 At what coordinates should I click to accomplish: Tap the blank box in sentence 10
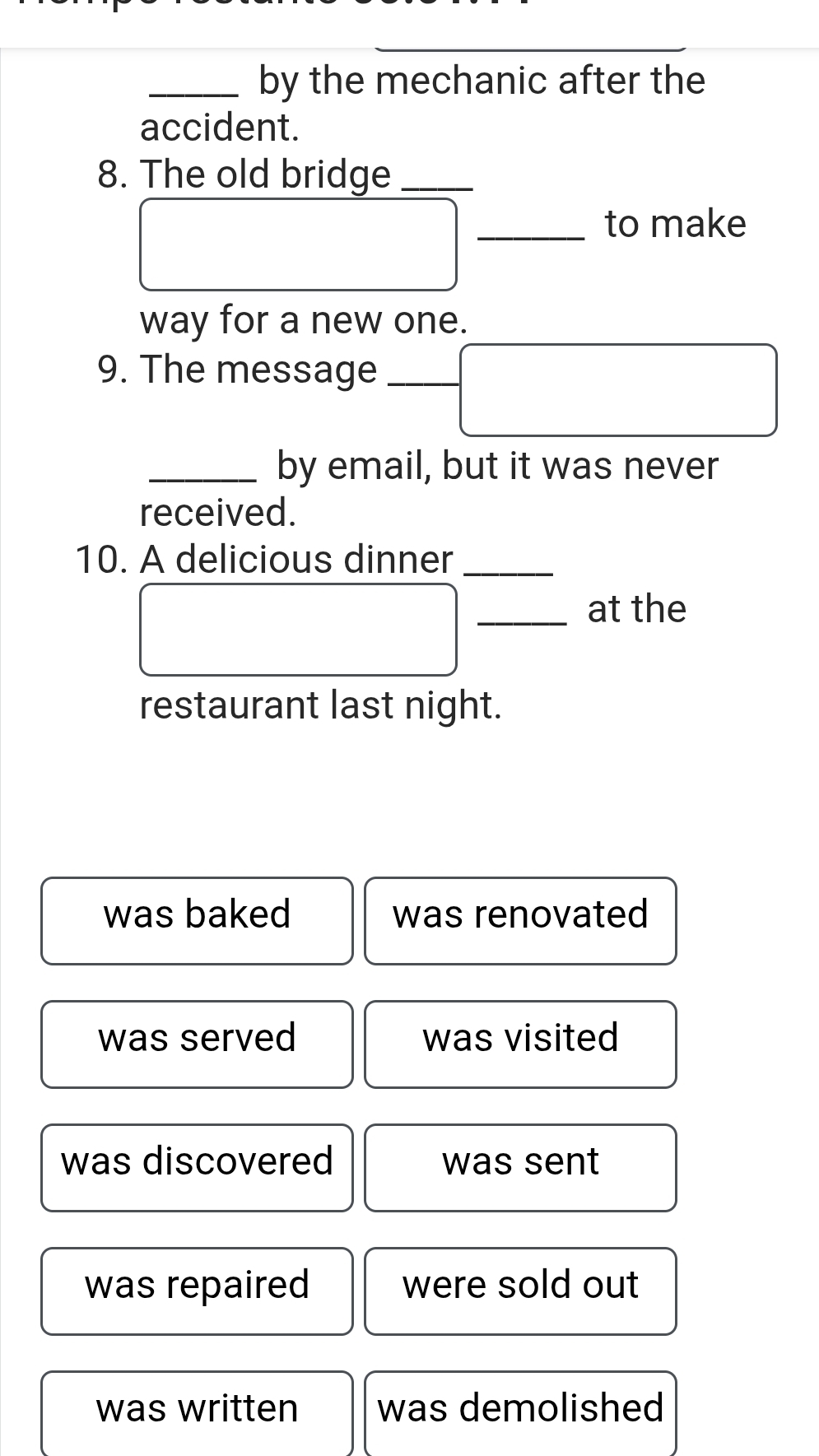click(x=298, y=630)
